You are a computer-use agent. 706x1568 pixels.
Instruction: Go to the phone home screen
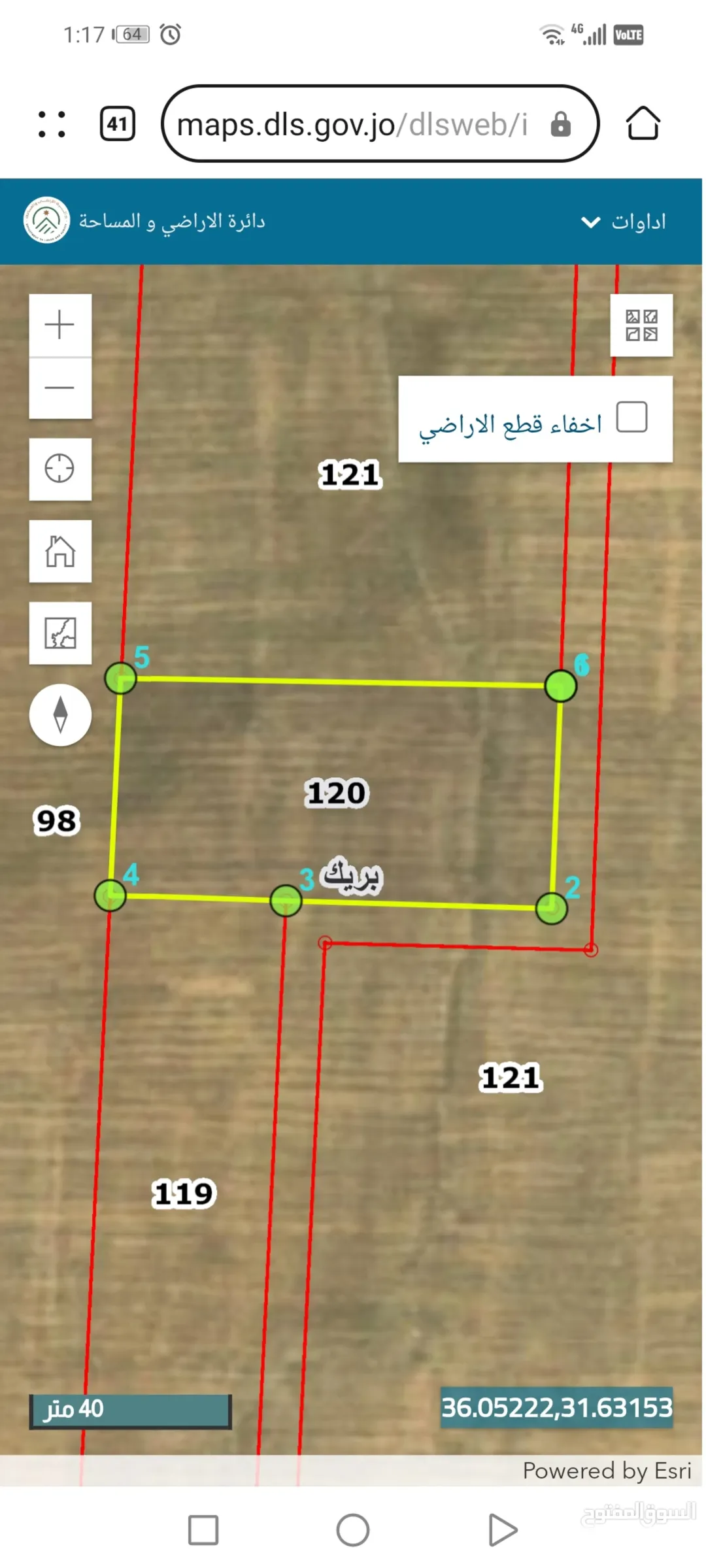pos(353,1530)
